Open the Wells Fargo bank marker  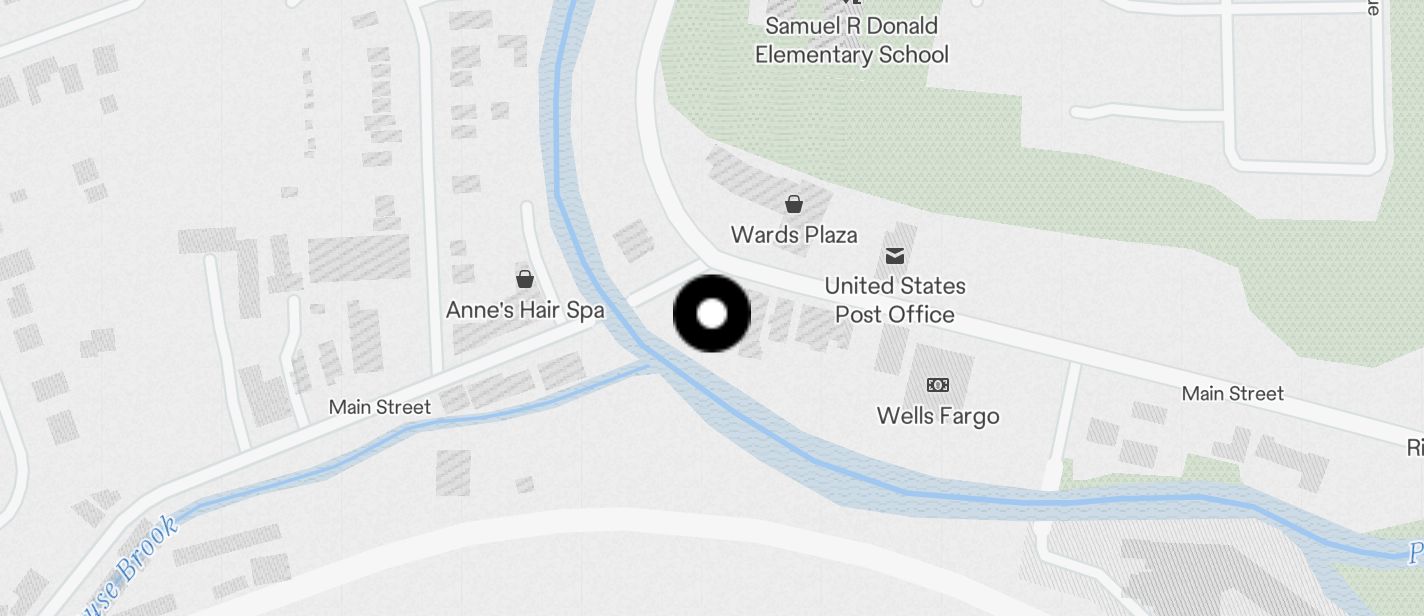click(937, 385)
